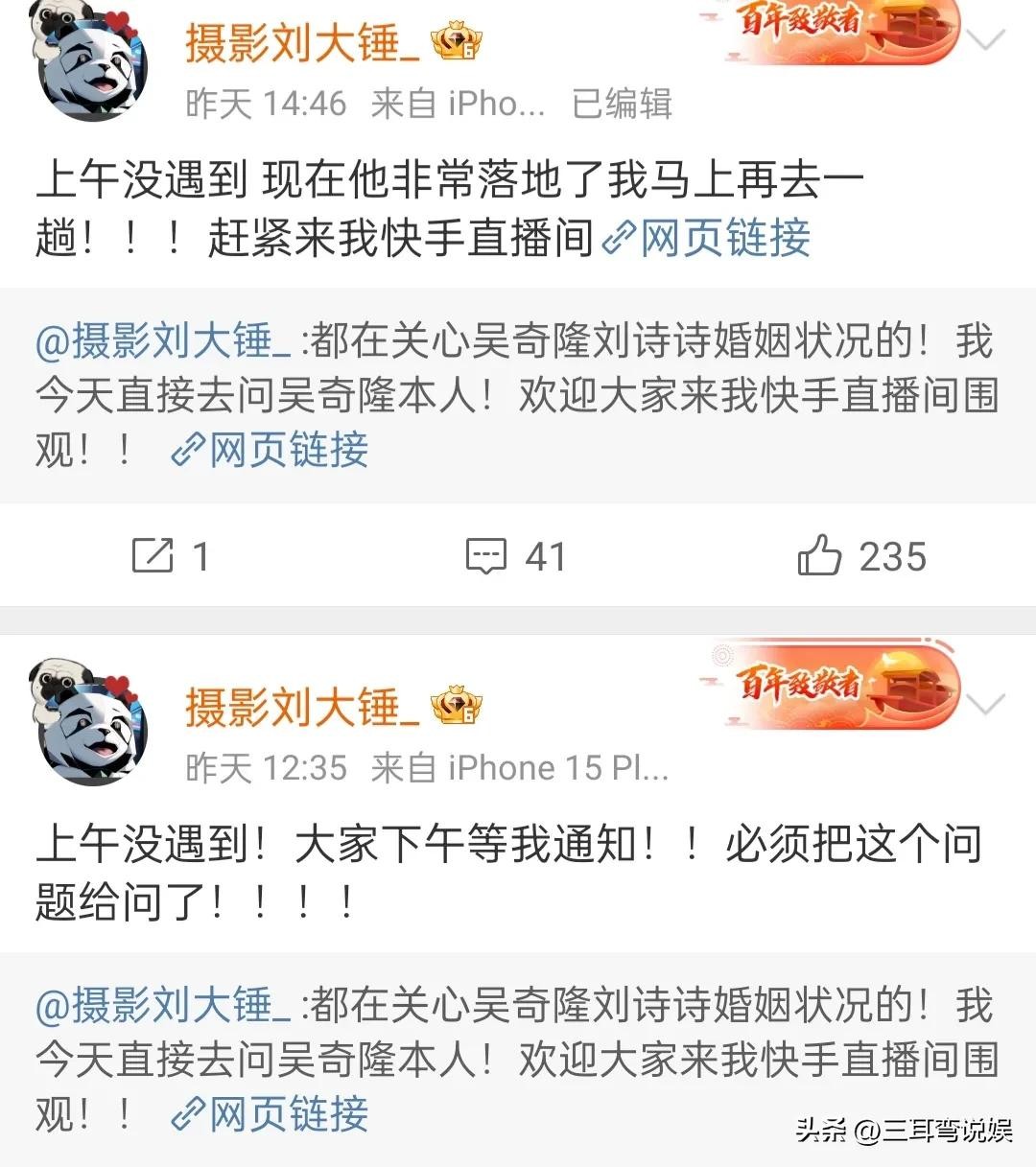Repost the 14:46 post by 摄影刘大锤_
This screenshot has height=1167, width=1036.
[x=169, y=556]
